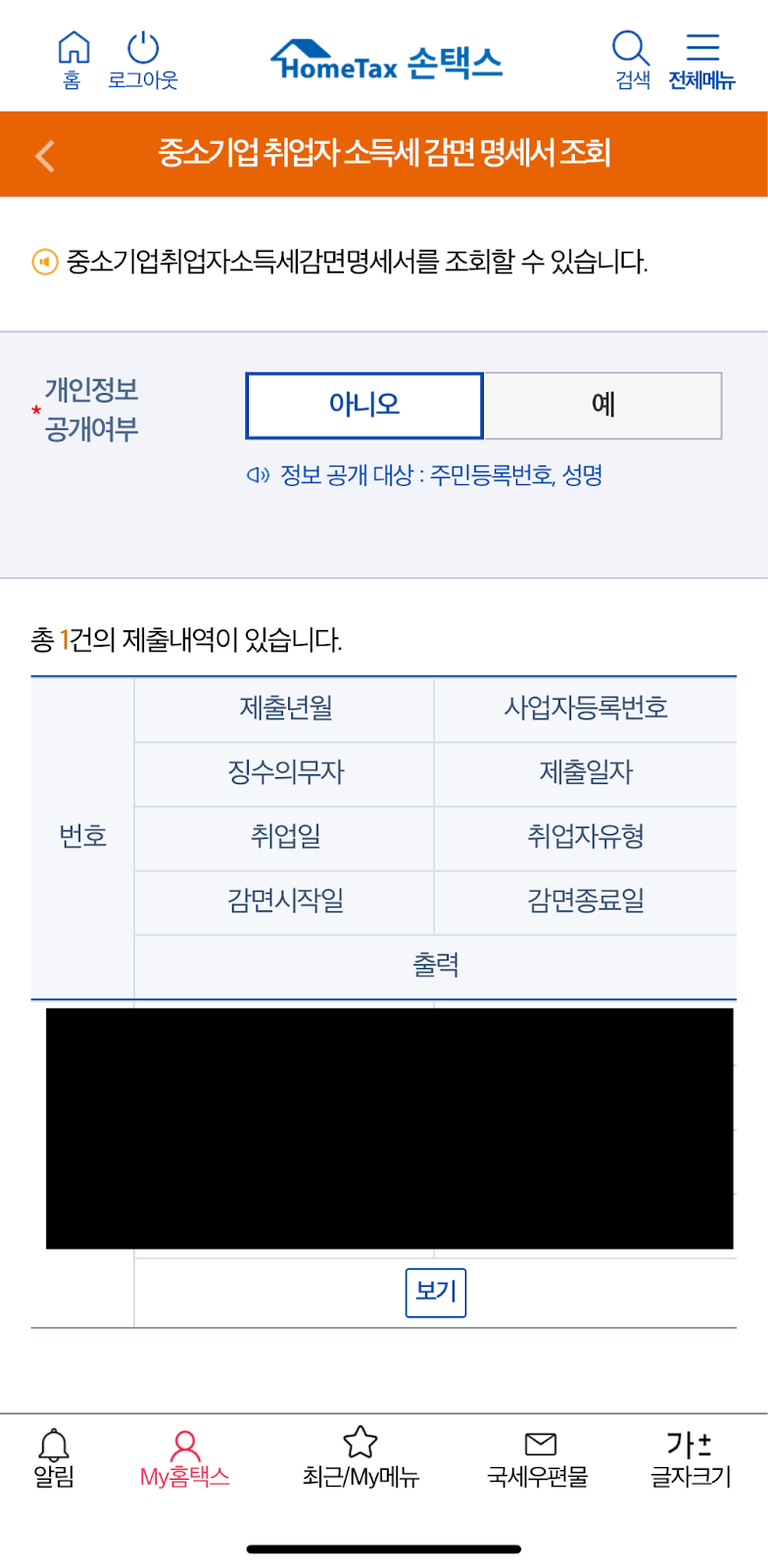
Task: Go to the 홈 home screen
Action: tap(73, 60)
